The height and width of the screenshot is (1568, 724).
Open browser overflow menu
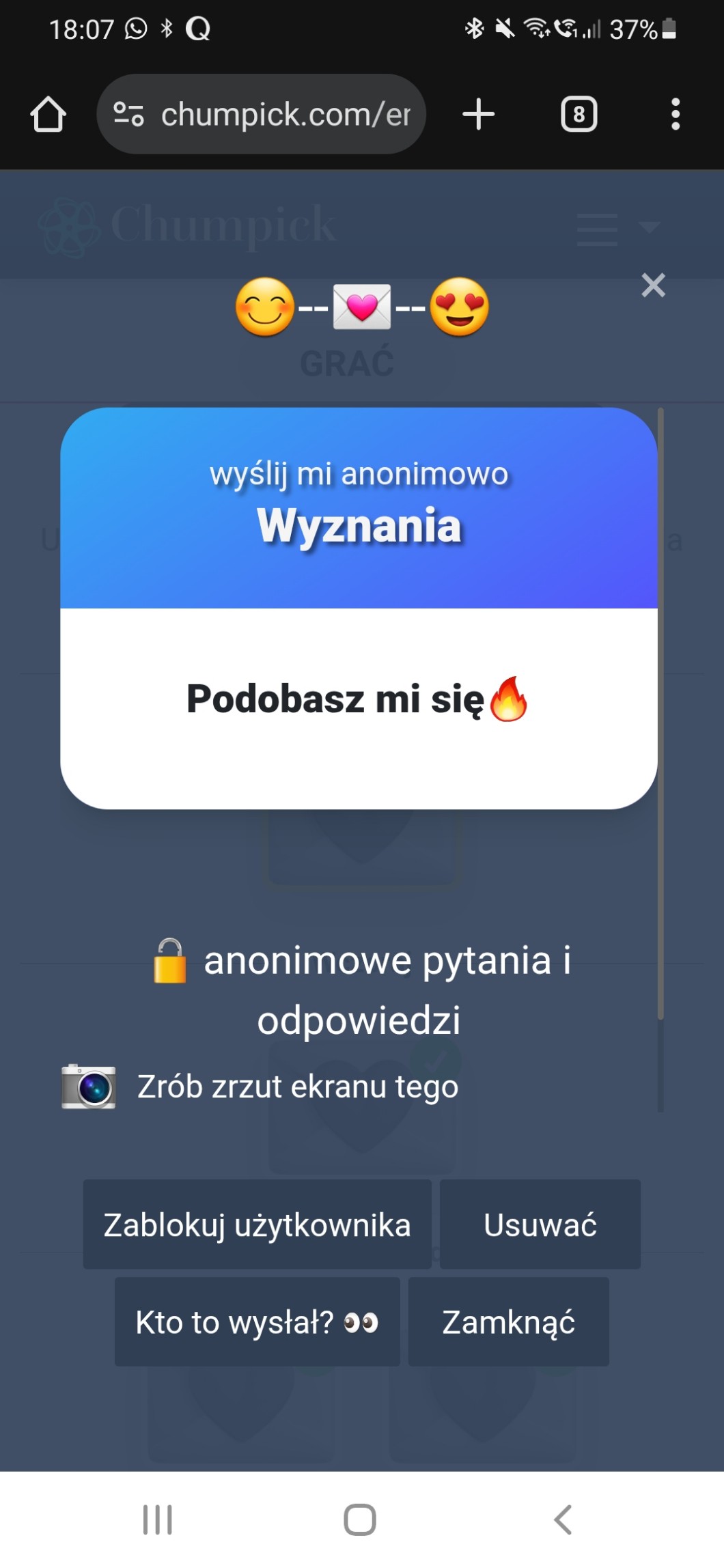[675, 114]
